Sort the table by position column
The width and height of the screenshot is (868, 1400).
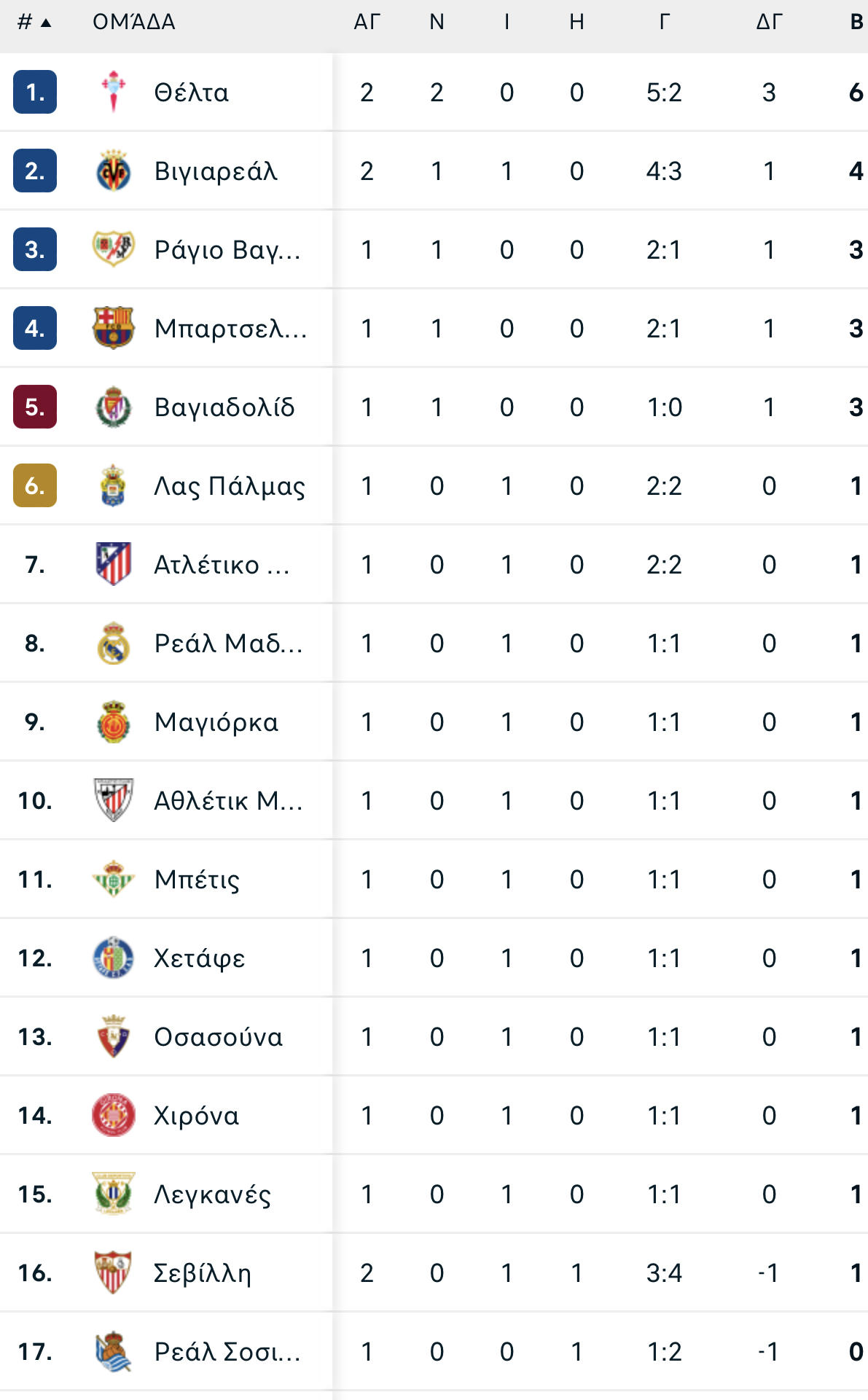tap(34, 23)
